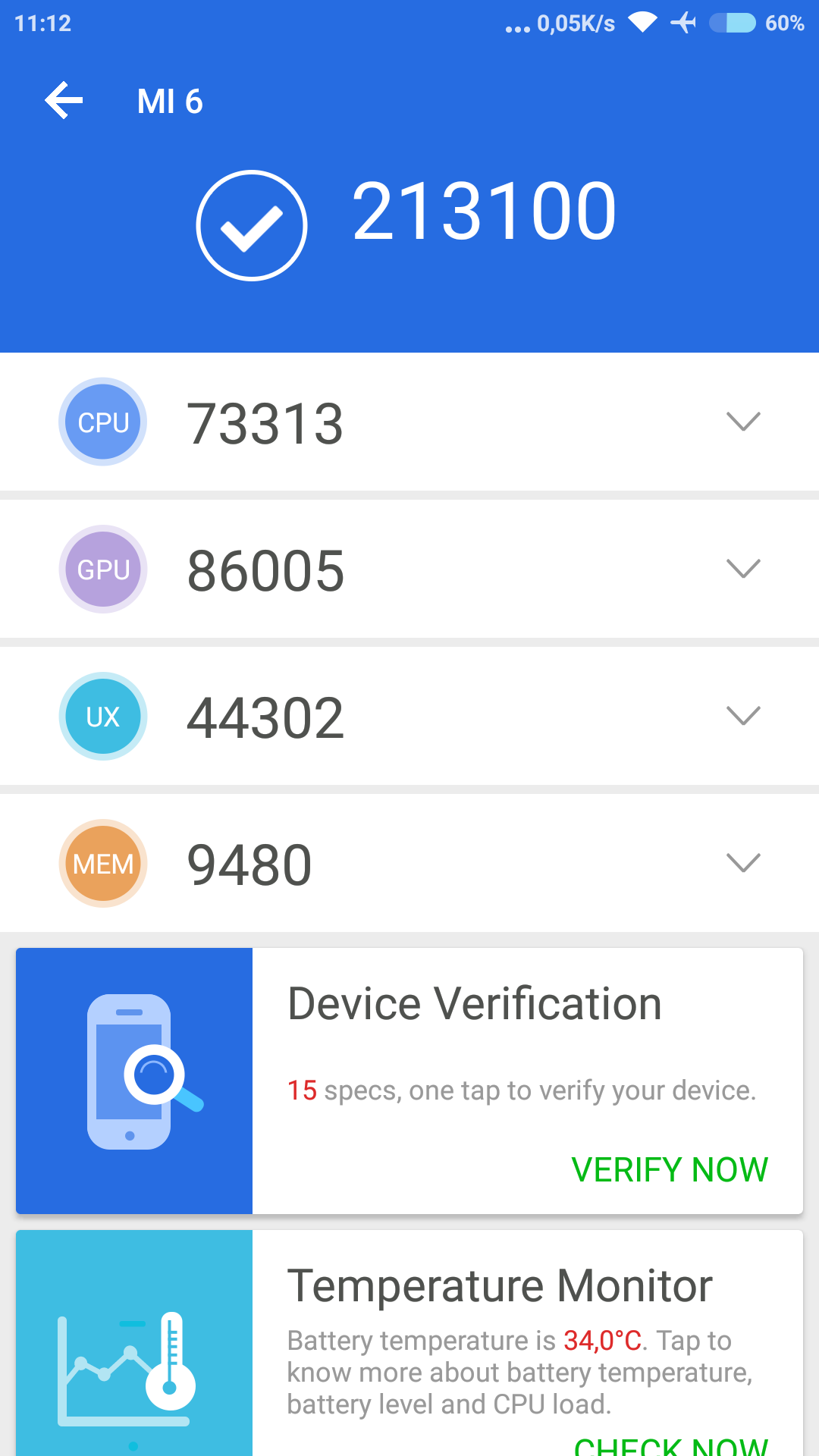
Task: Tap CHECK NOW for battery temperature
Action: pyautogui.click(x=671, y=1445)
